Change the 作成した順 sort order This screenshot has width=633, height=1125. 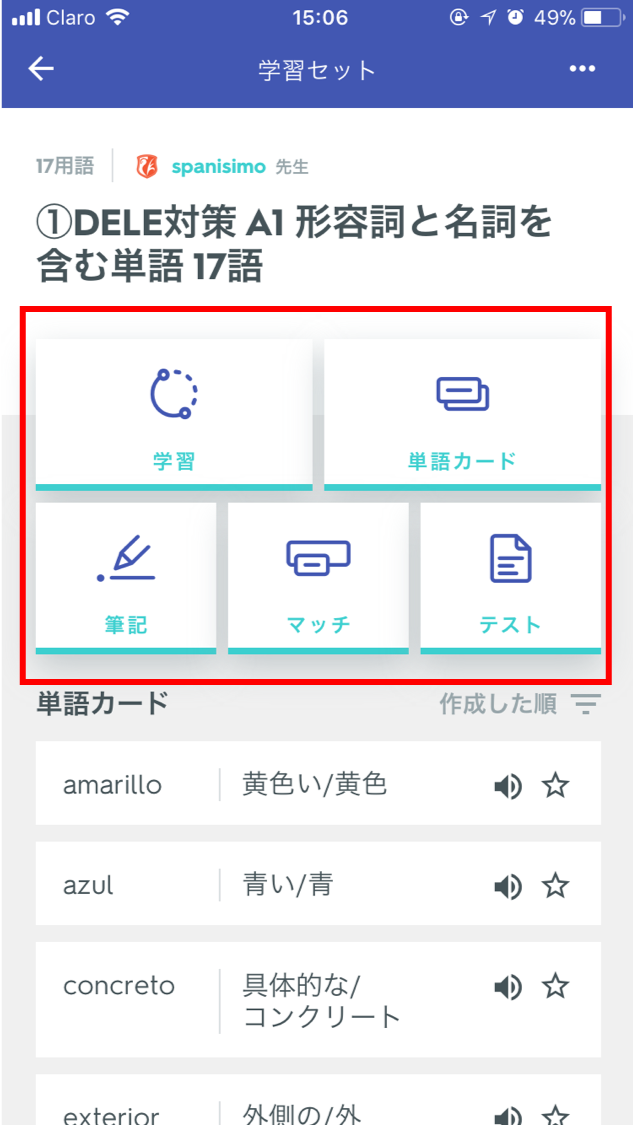point(520,705)
